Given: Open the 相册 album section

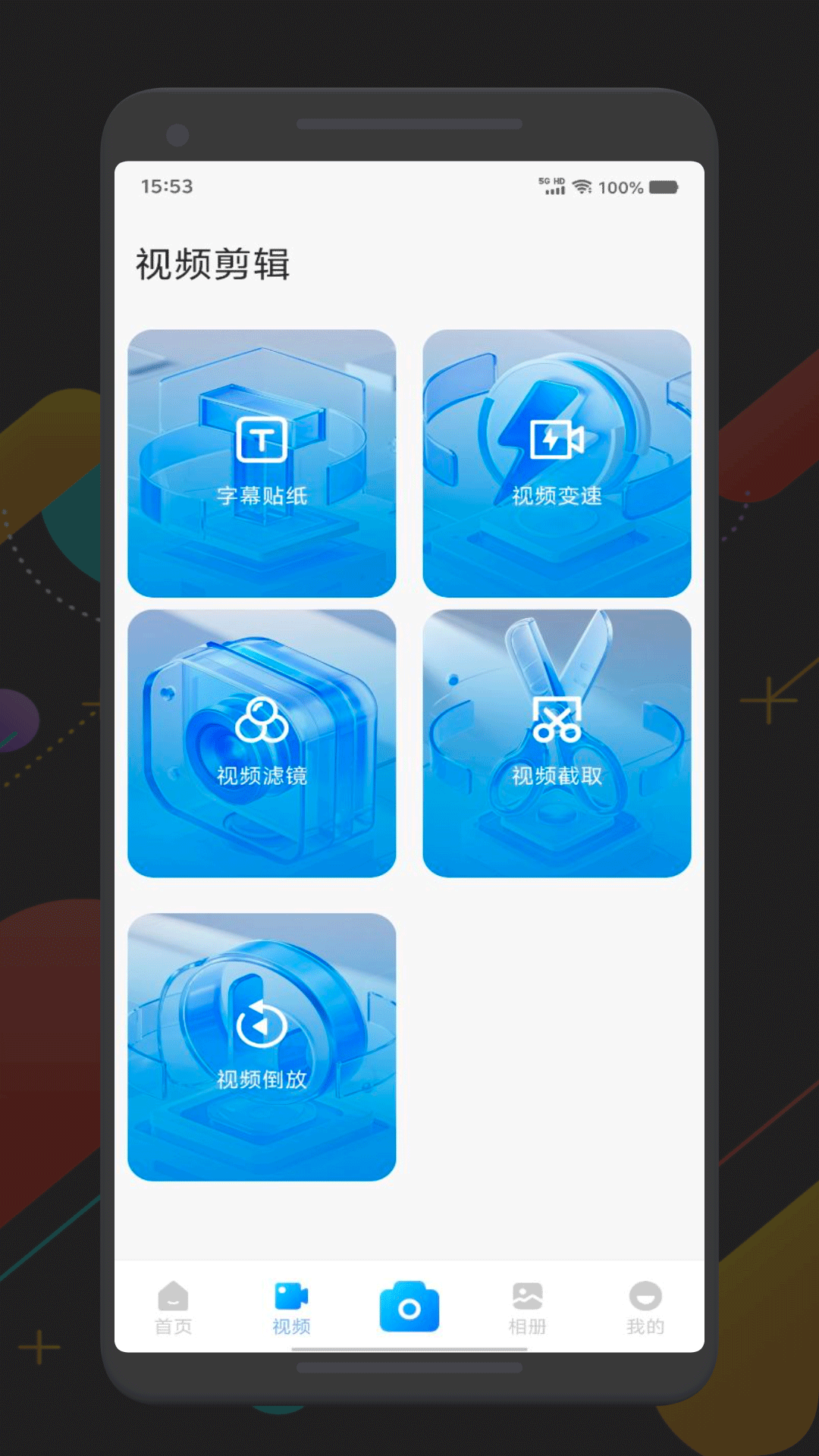Looking at the screenshot, I should 527,1308.
